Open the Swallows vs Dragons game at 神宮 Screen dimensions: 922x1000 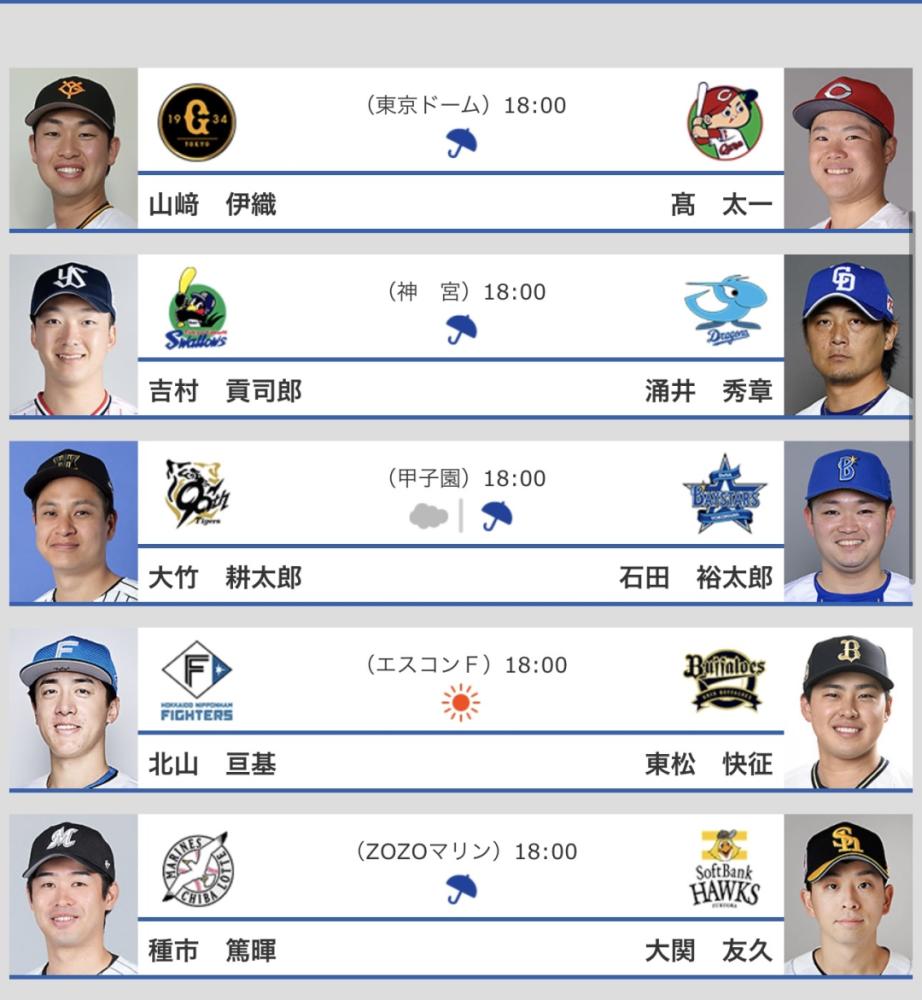pos(460,336)
